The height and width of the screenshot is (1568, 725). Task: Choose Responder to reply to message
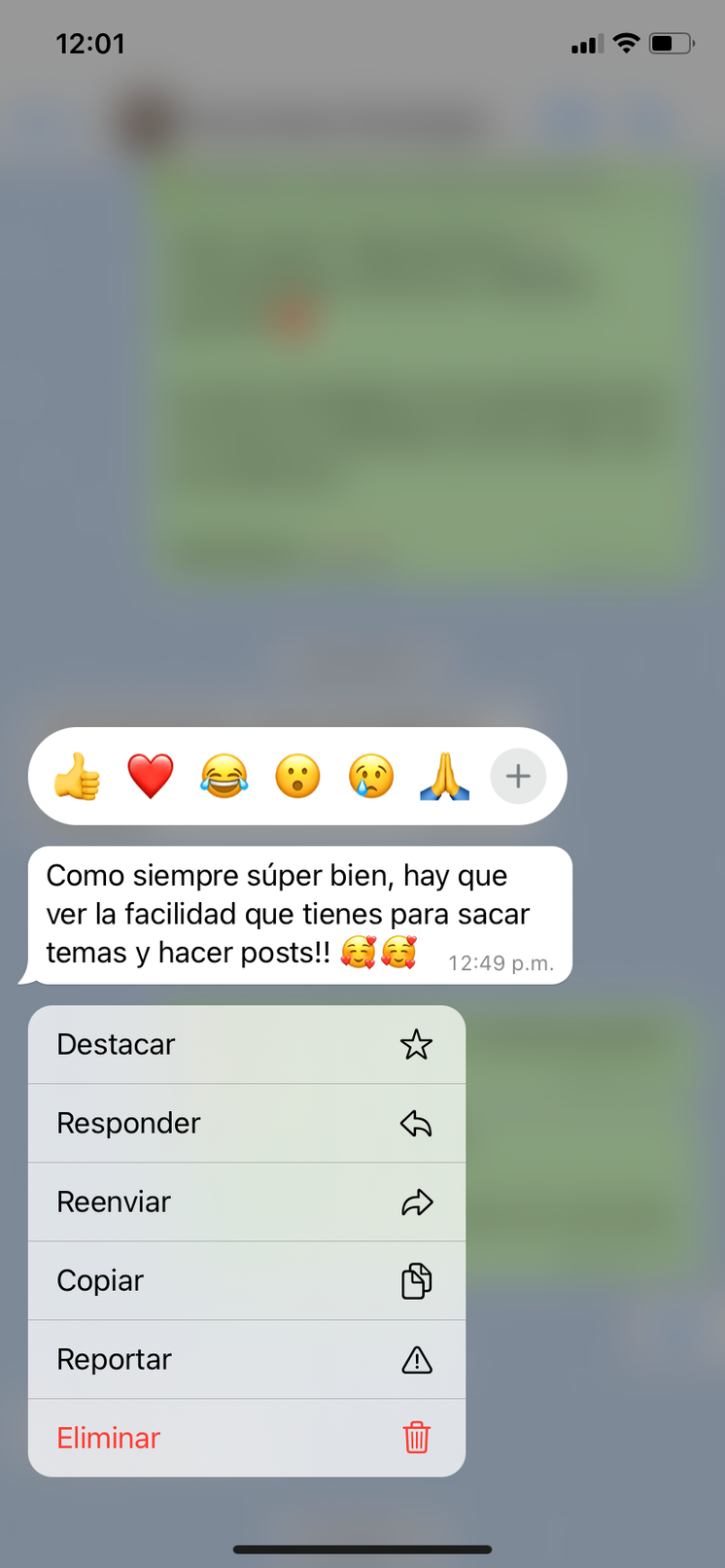pyautogui.click(x=247, y=1124)
